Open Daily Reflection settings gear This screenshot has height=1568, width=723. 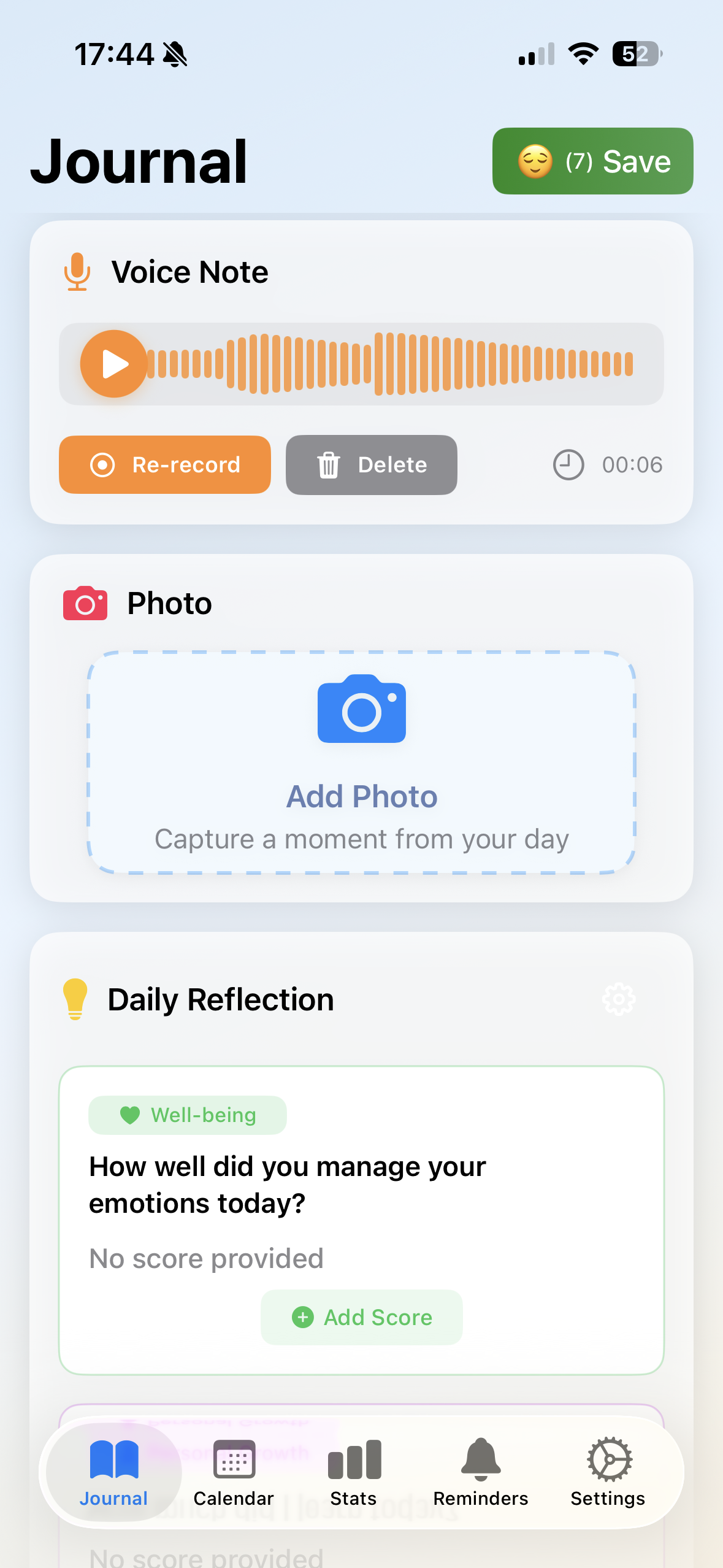[x=619, y=999]
